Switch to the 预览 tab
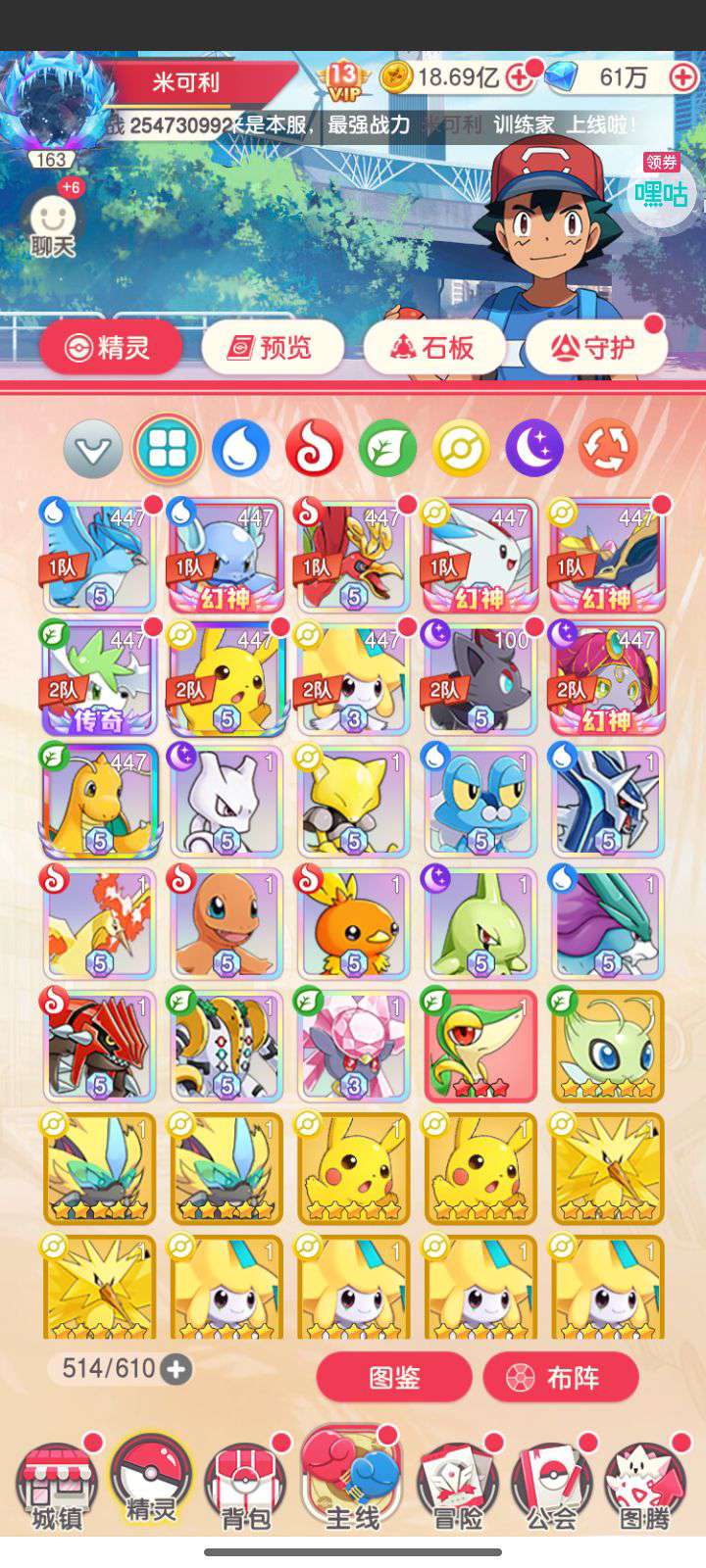 pos(273,347)
